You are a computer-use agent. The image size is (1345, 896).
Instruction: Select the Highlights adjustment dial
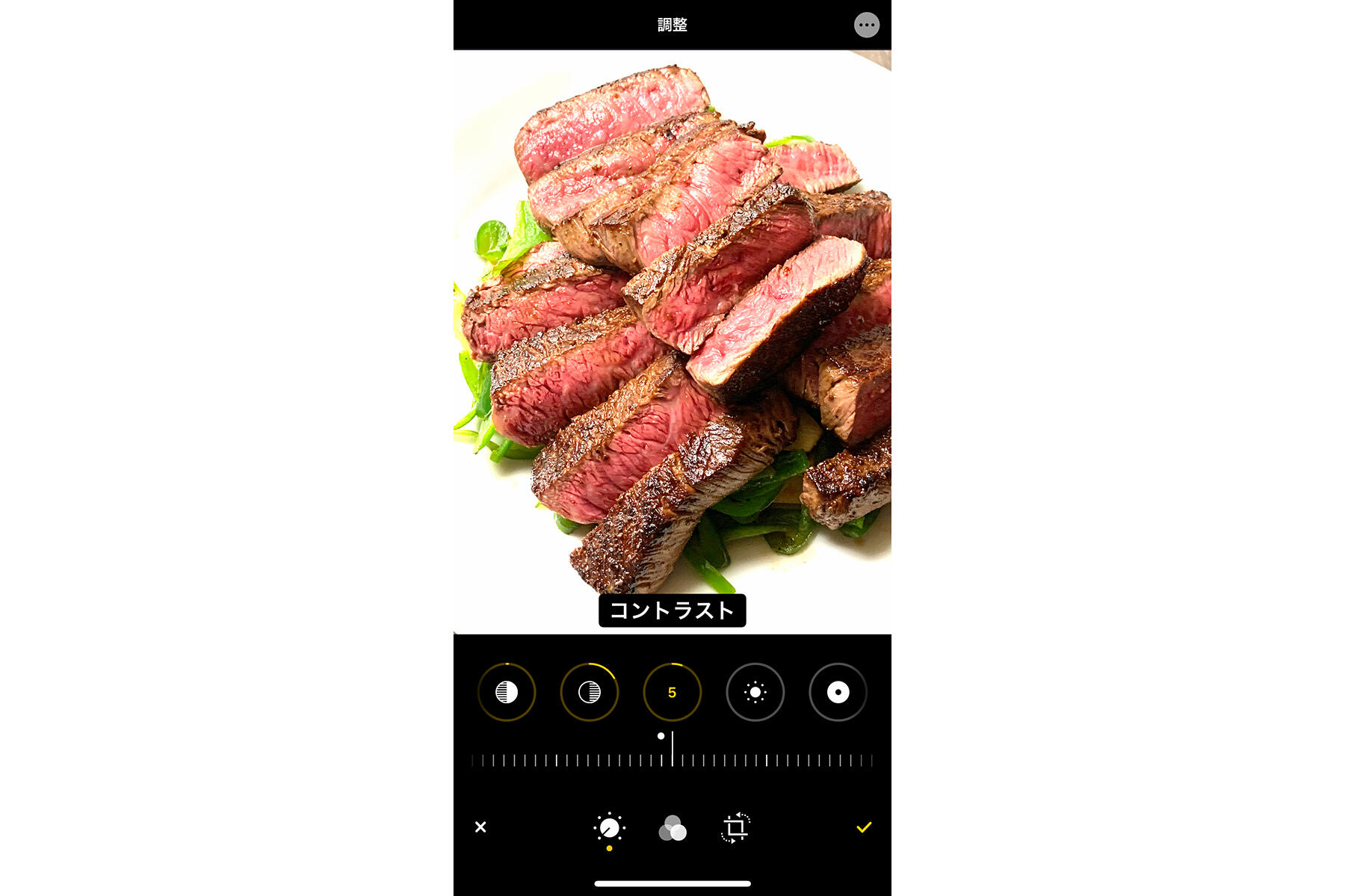[x=507, y=692]
